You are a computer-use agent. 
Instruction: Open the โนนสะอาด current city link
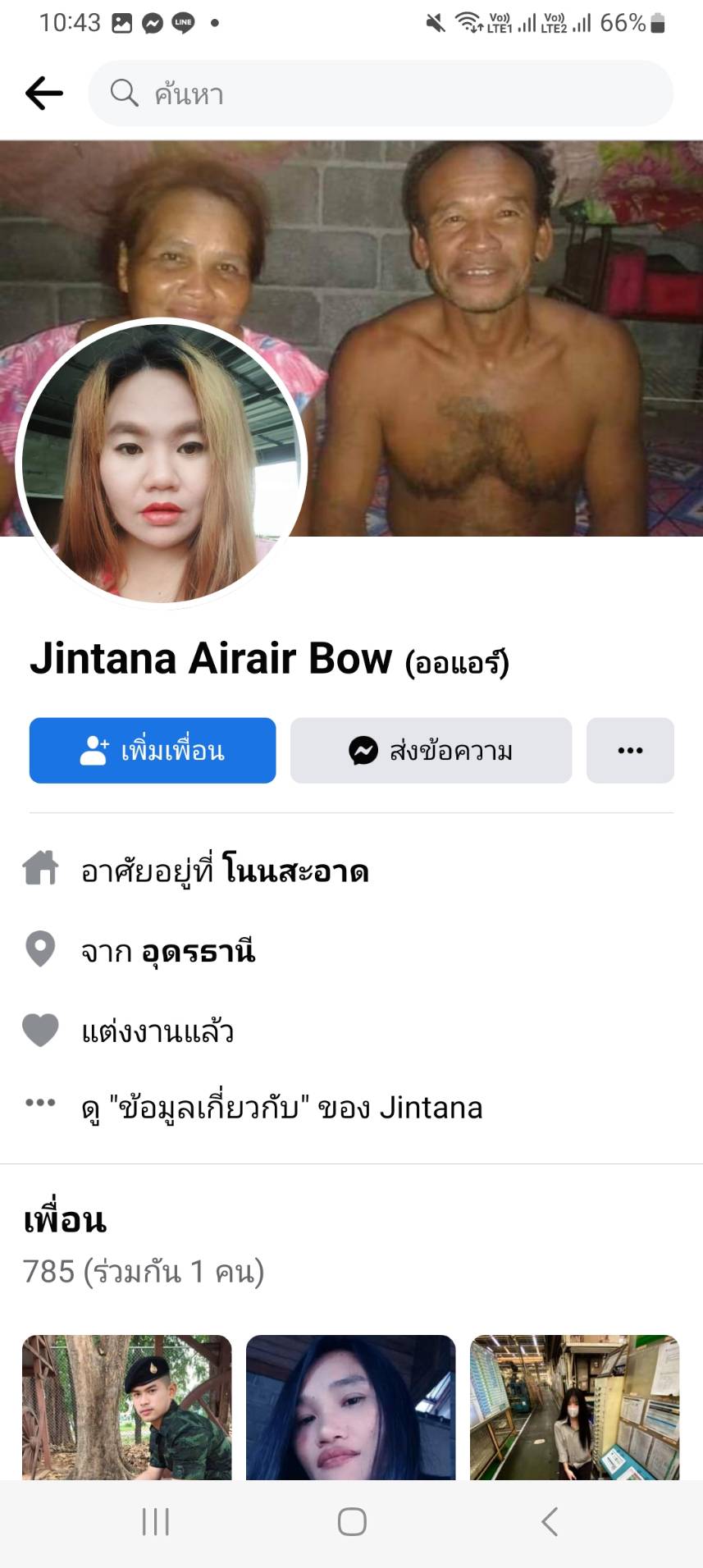coord(295,871)
